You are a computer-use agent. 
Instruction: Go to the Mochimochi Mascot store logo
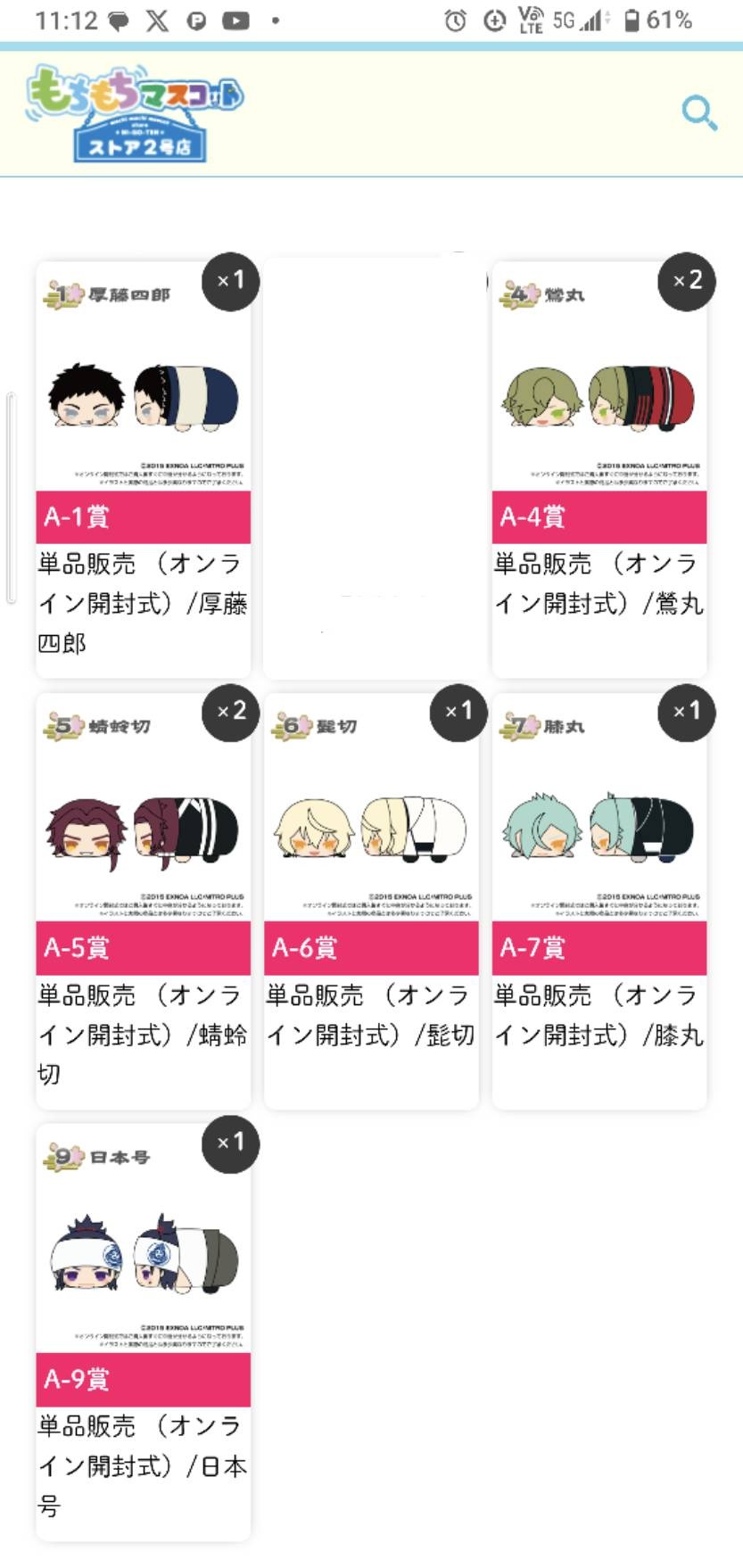pos(134,113)
